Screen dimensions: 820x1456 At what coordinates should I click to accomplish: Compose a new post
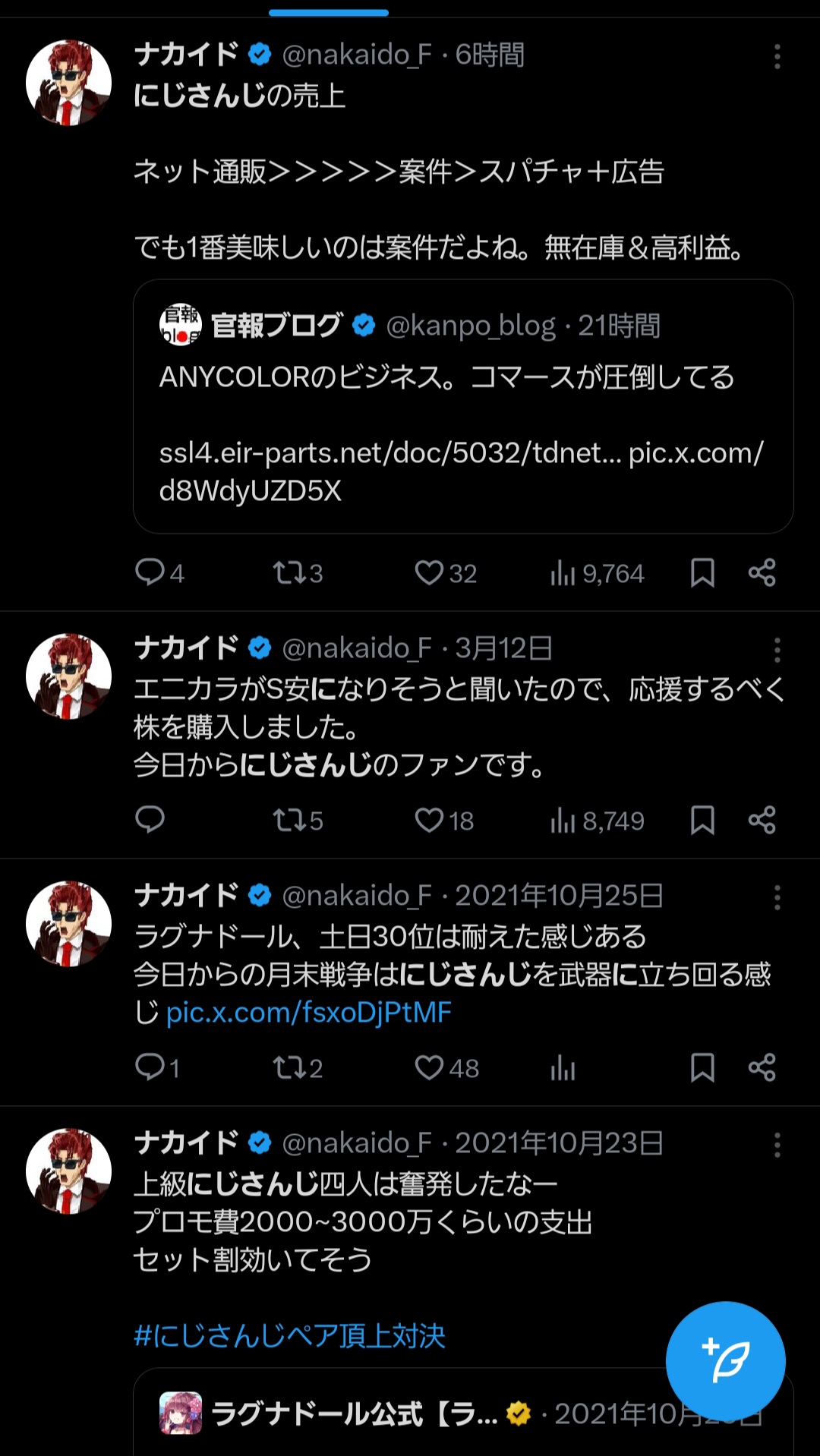point(725,1360)
